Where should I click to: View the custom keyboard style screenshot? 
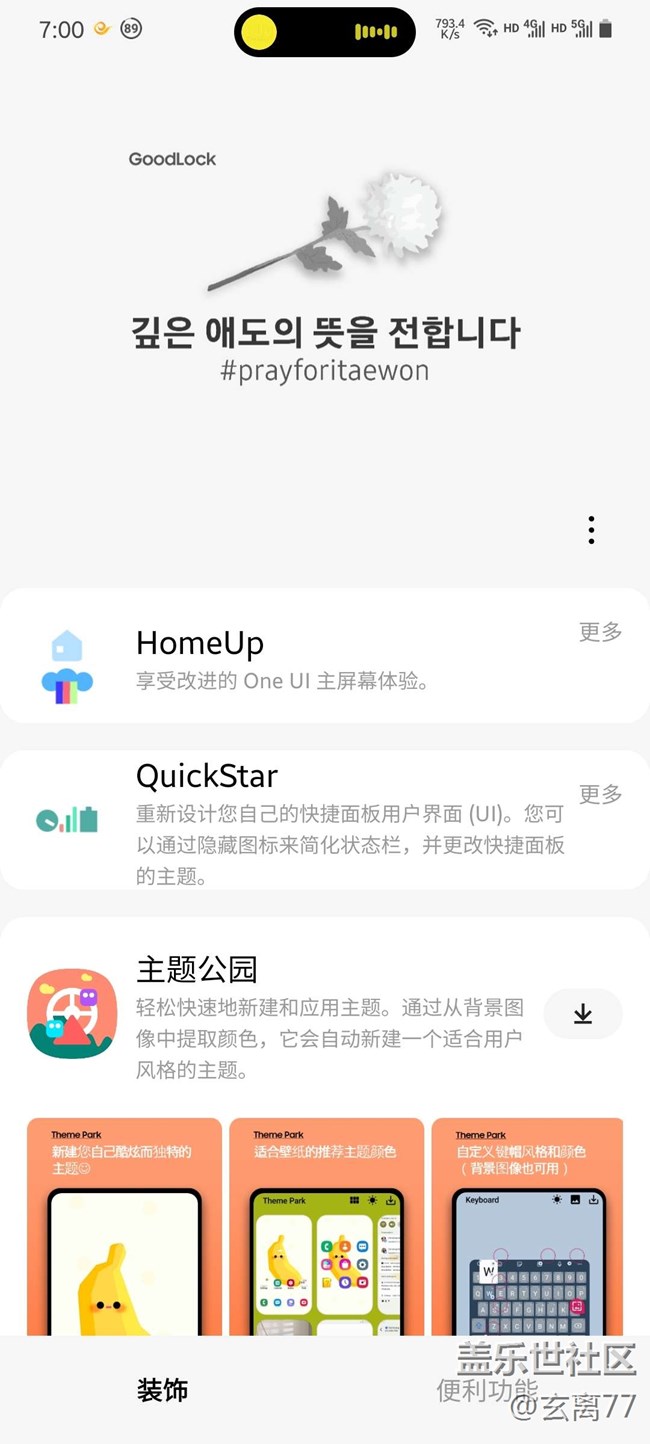[528, 1226]
